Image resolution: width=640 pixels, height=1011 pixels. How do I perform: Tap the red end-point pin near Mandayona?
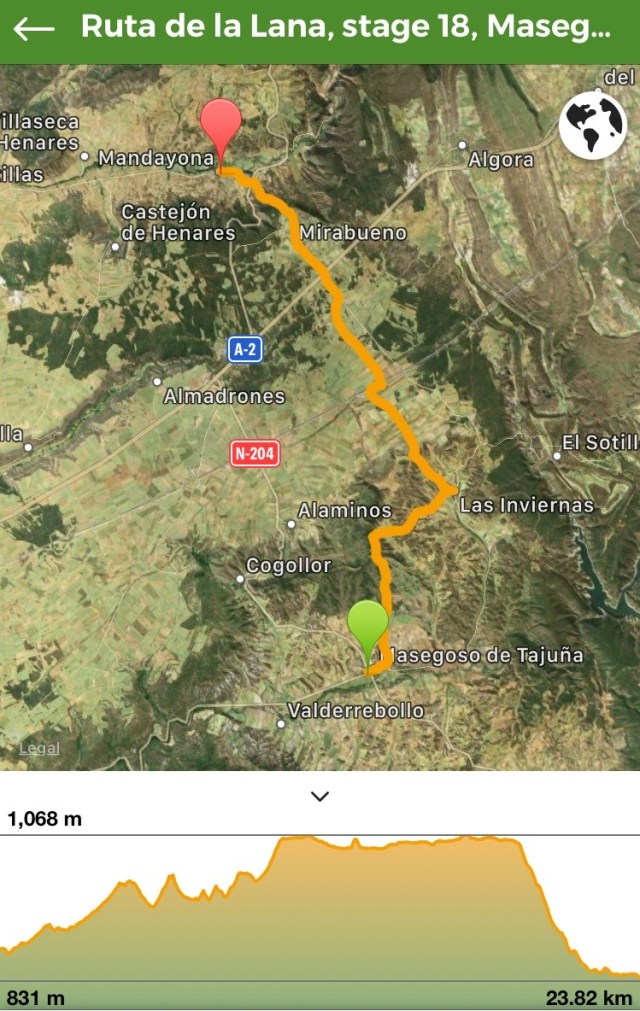point(220,125)
